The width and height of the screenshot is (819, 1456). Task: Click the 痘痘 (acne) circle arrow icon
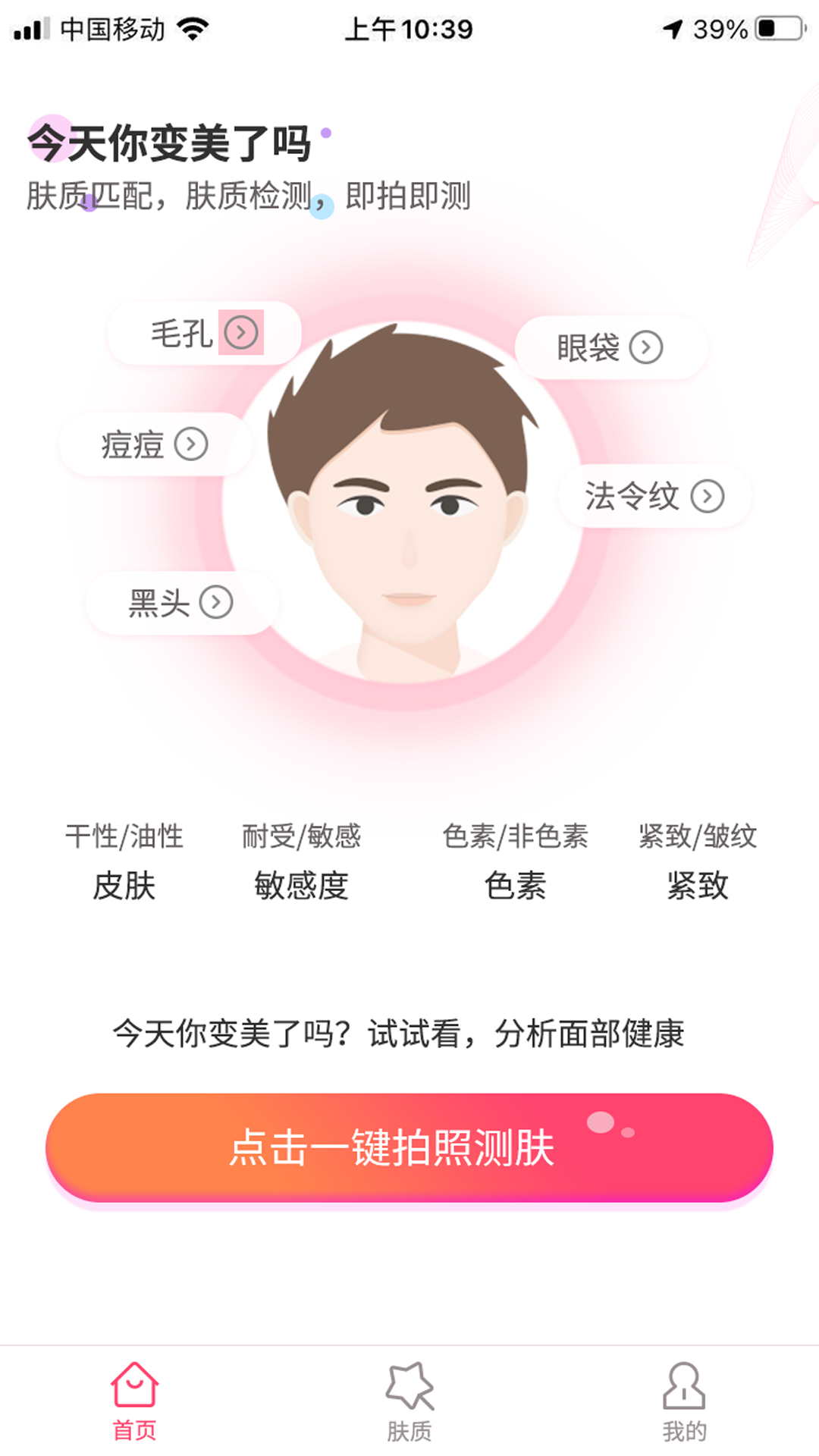click(192, 443)
